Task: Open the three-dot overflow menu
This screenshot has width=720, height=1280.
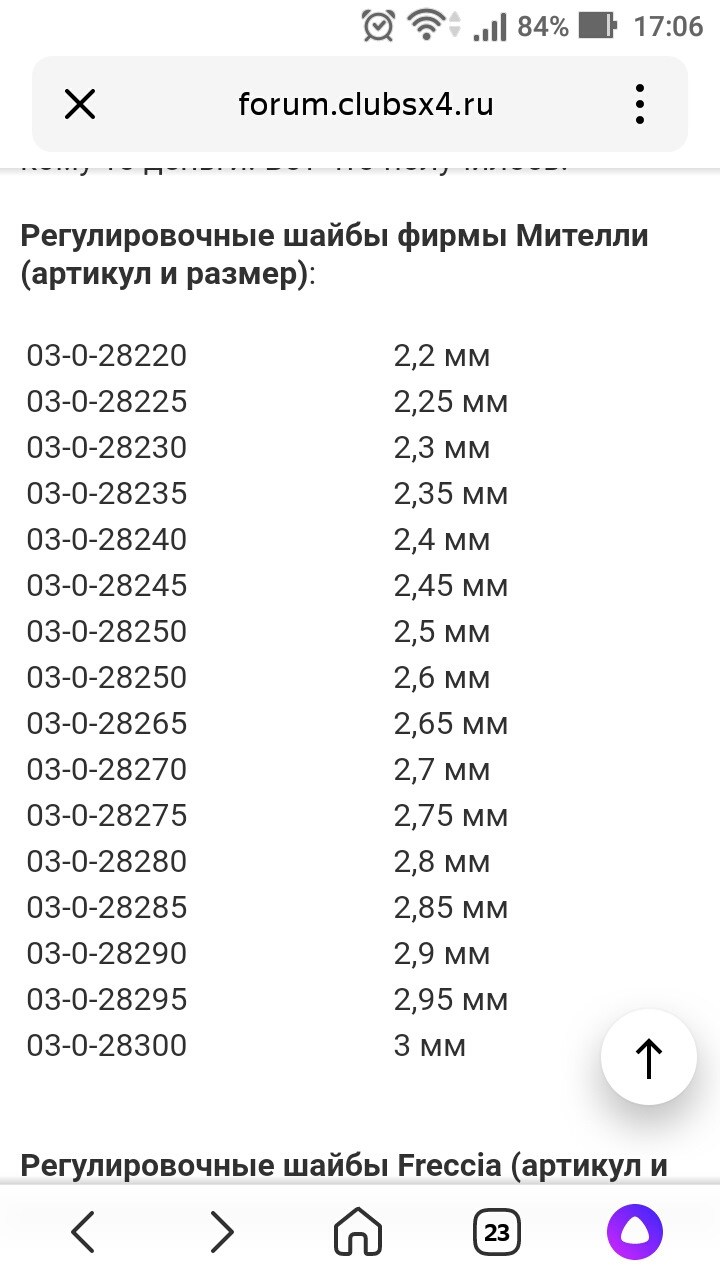Action: (640, 104)
